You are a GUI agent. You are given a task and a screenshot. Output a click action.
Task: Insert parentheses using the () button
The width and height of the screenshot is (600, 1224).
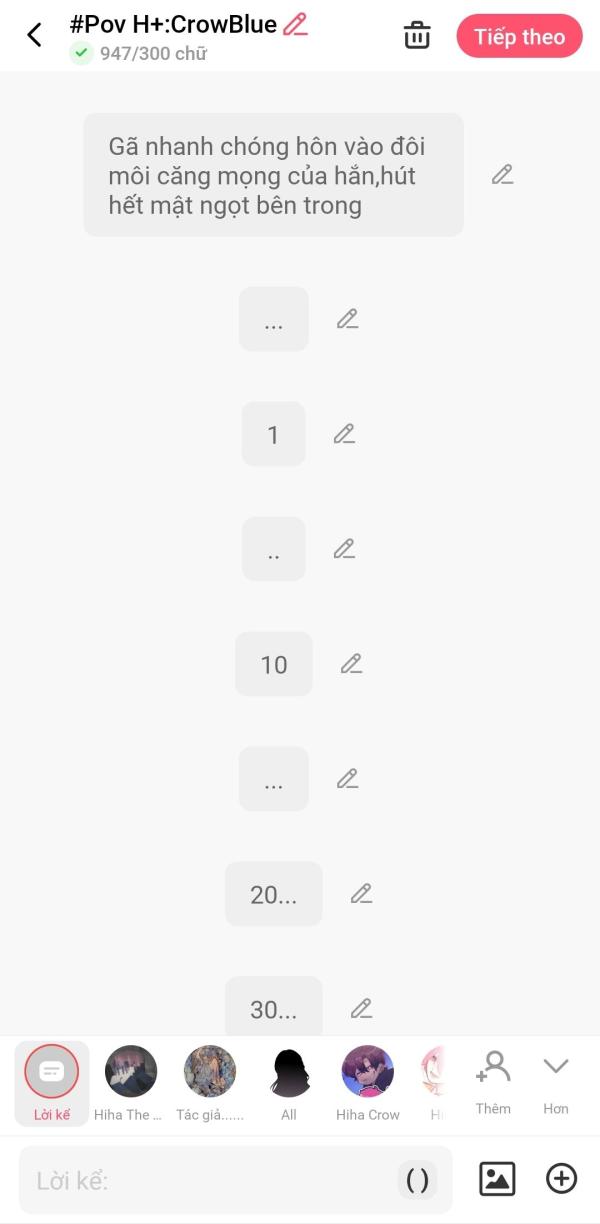[x=417, y=1180]
